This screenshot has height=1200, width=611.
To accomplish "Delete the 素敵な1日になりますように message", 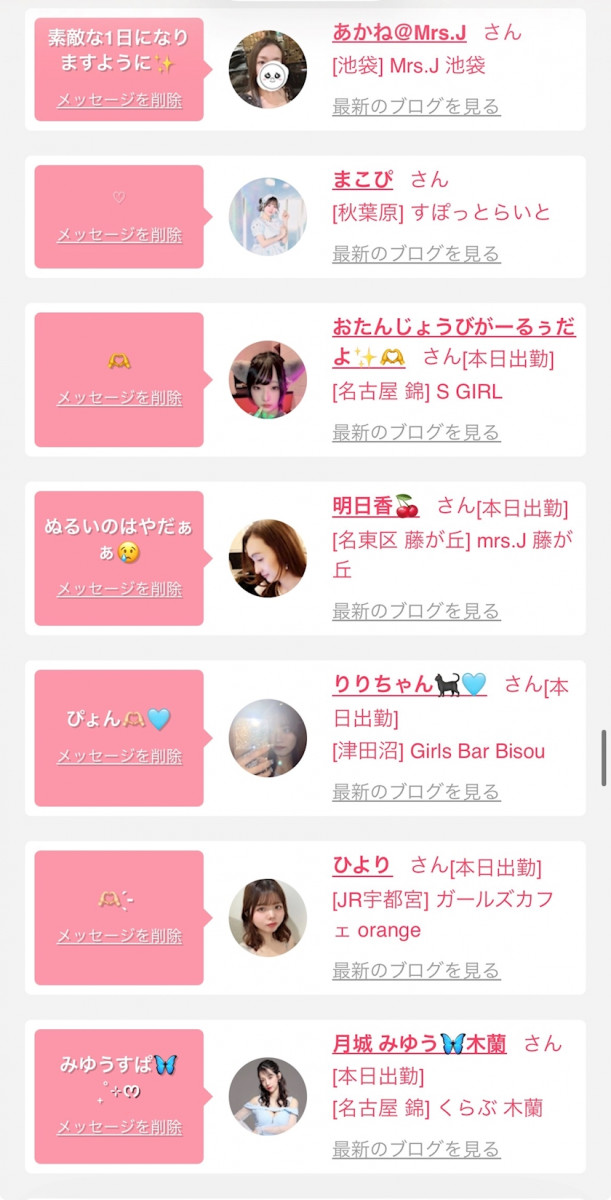I will (x=119, y=100).
